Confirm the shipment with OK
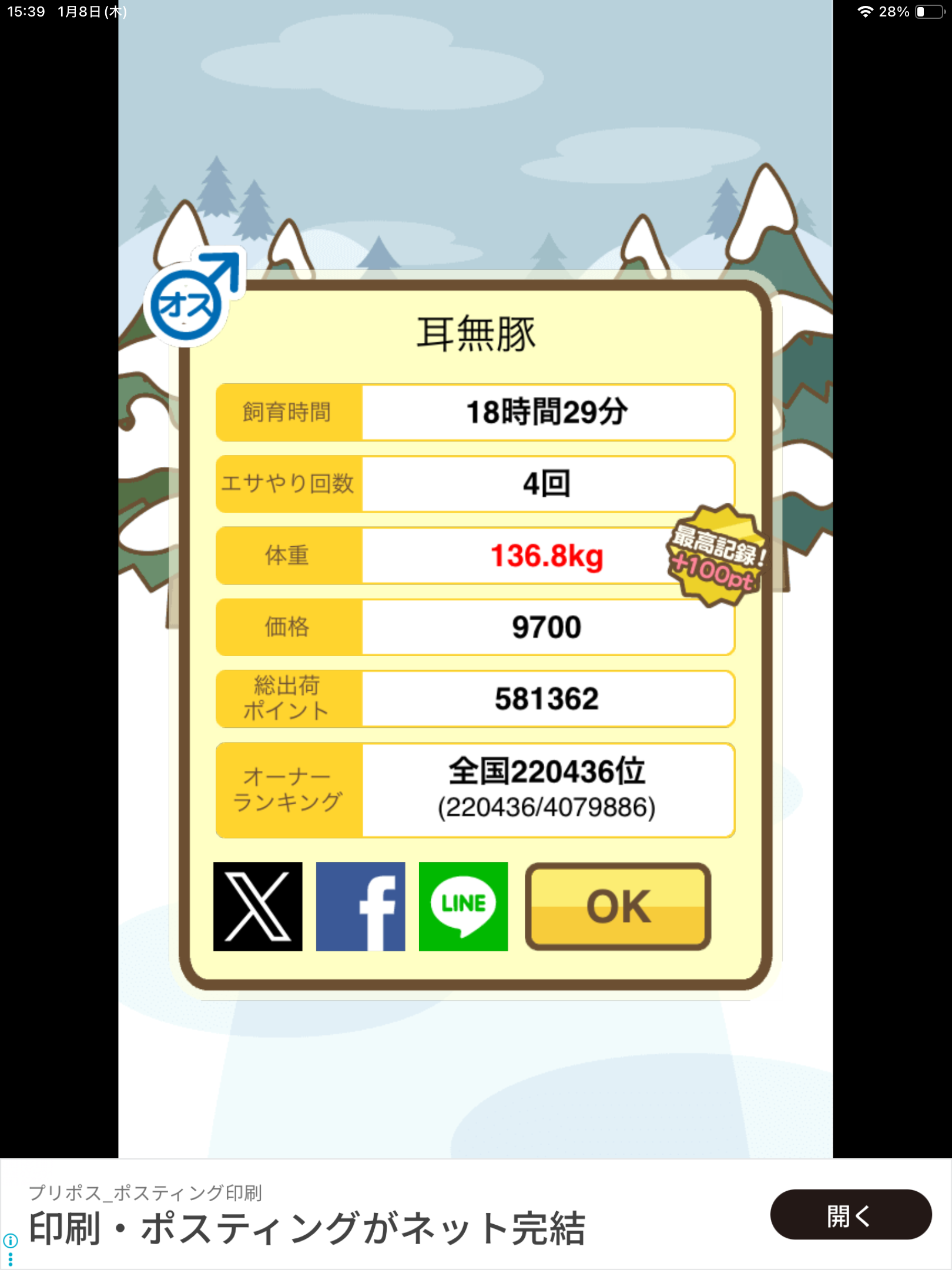The image size is (952, 1270). click(x=618, y=906)
